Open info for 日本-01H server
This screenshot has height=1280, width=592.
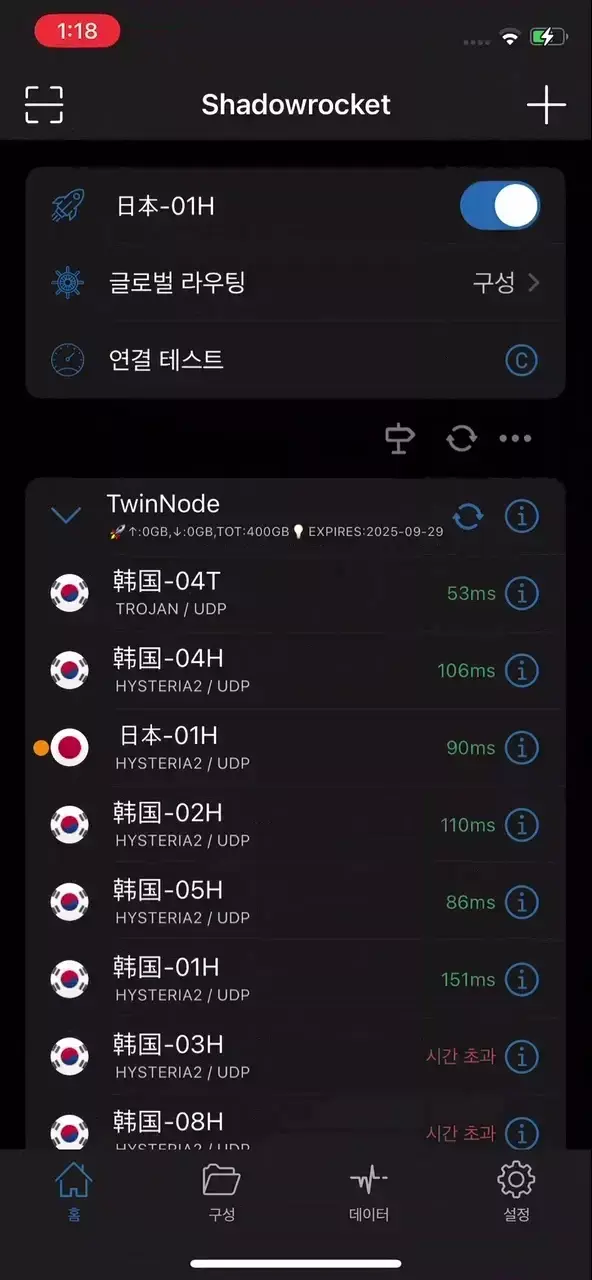tap(522, 747)
